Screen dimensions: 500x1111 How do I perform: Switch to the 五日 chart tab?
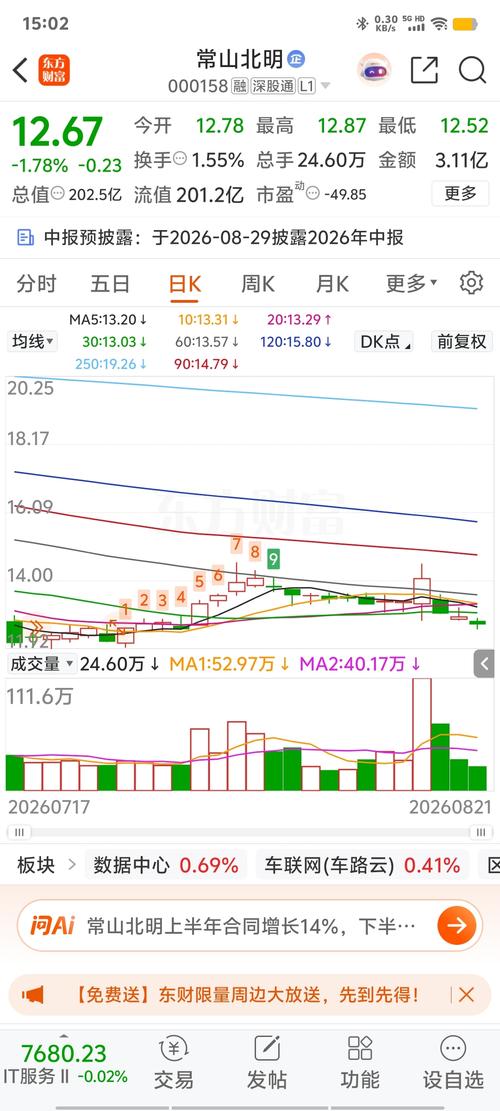(110, 284)
